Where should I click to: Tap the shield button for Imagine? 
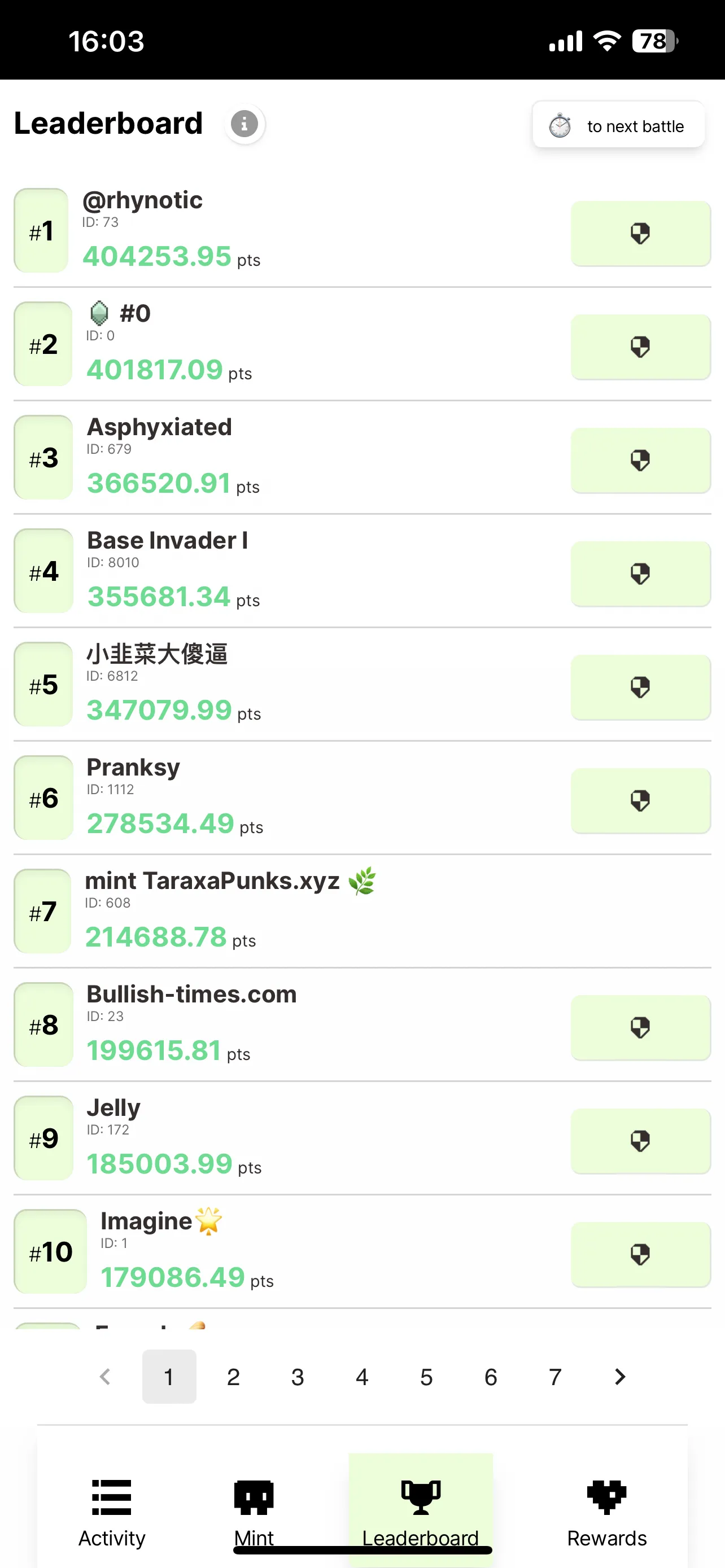coord(640,1255)
